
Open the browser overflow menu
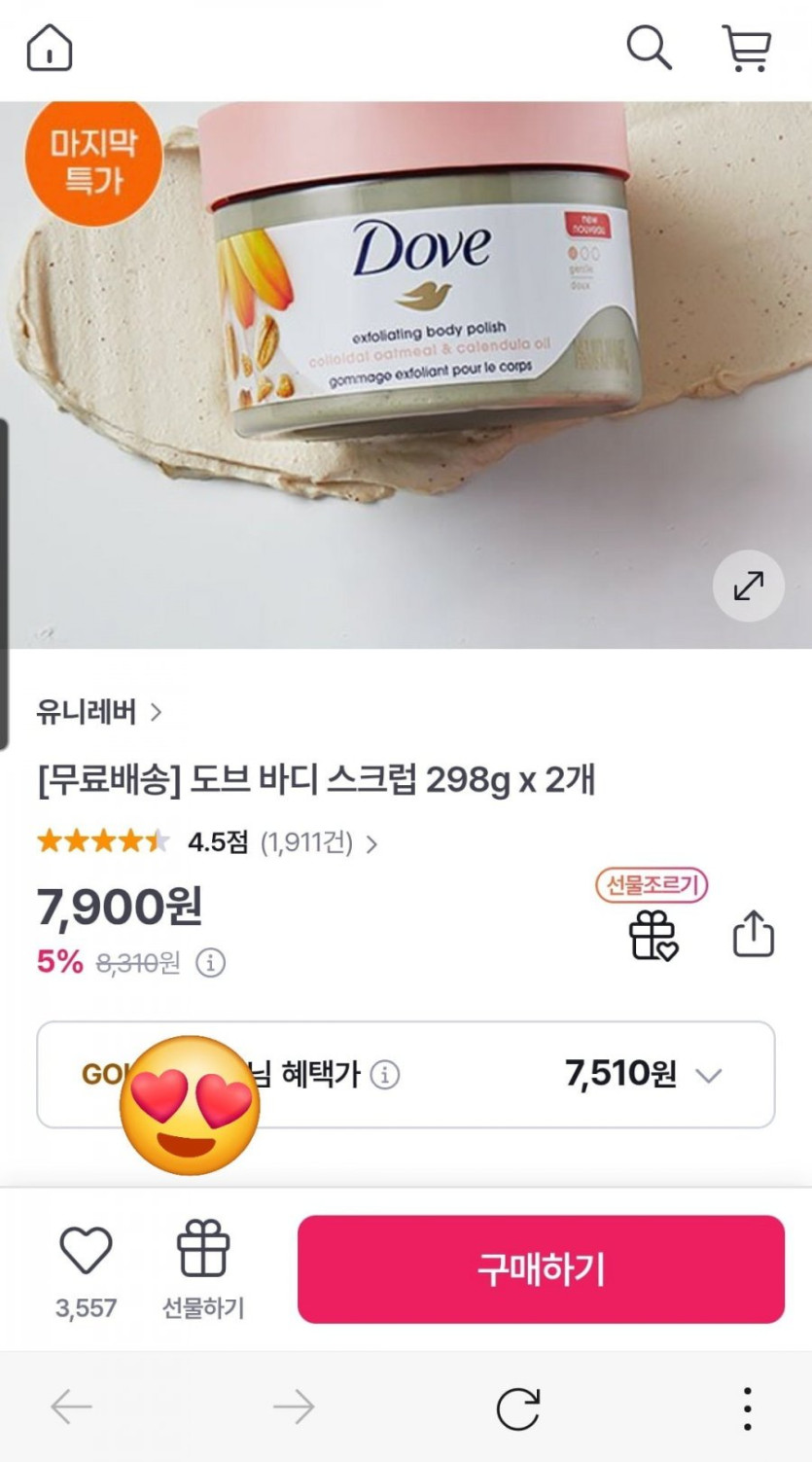click(747, 1408)
